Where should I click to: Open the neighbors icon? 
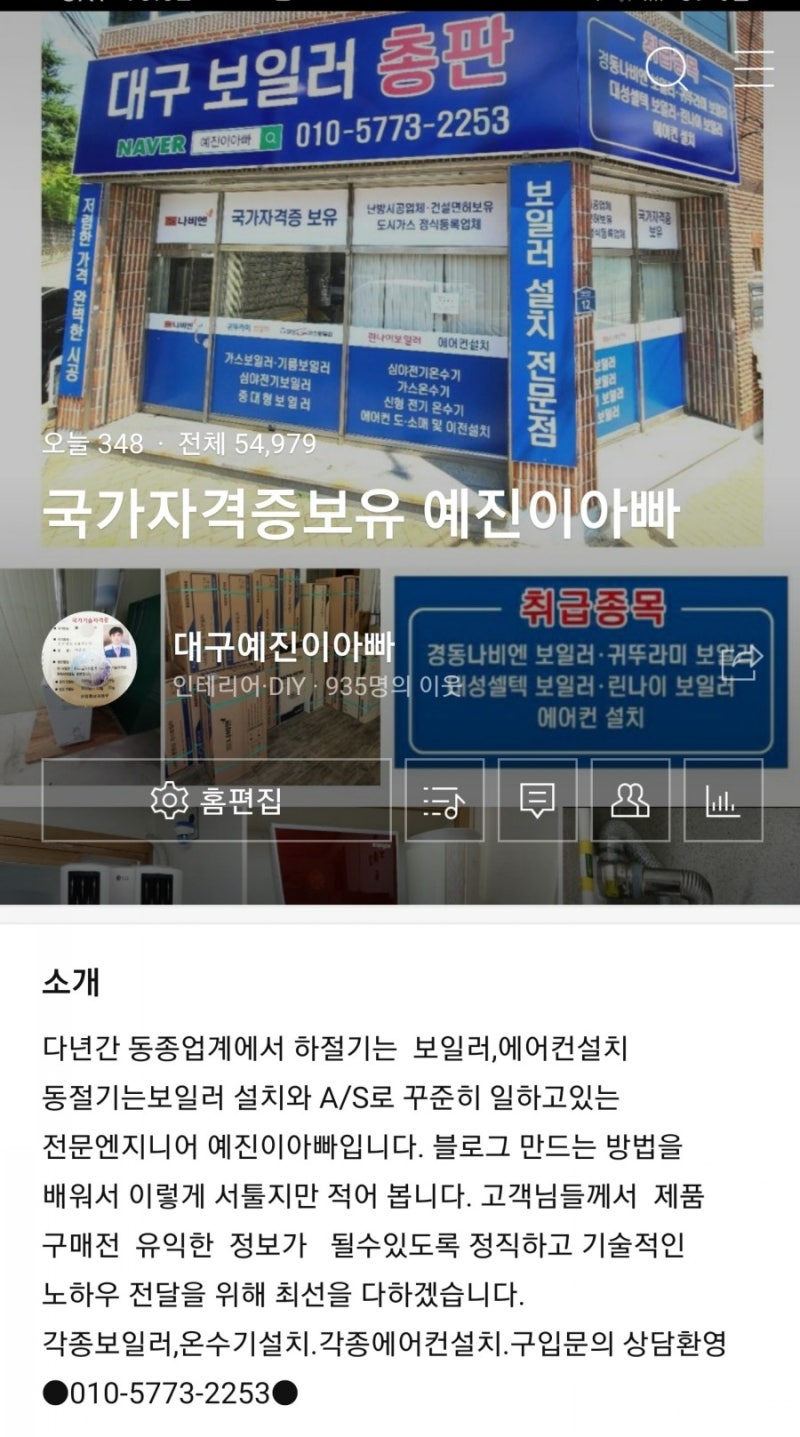point(630,800)
